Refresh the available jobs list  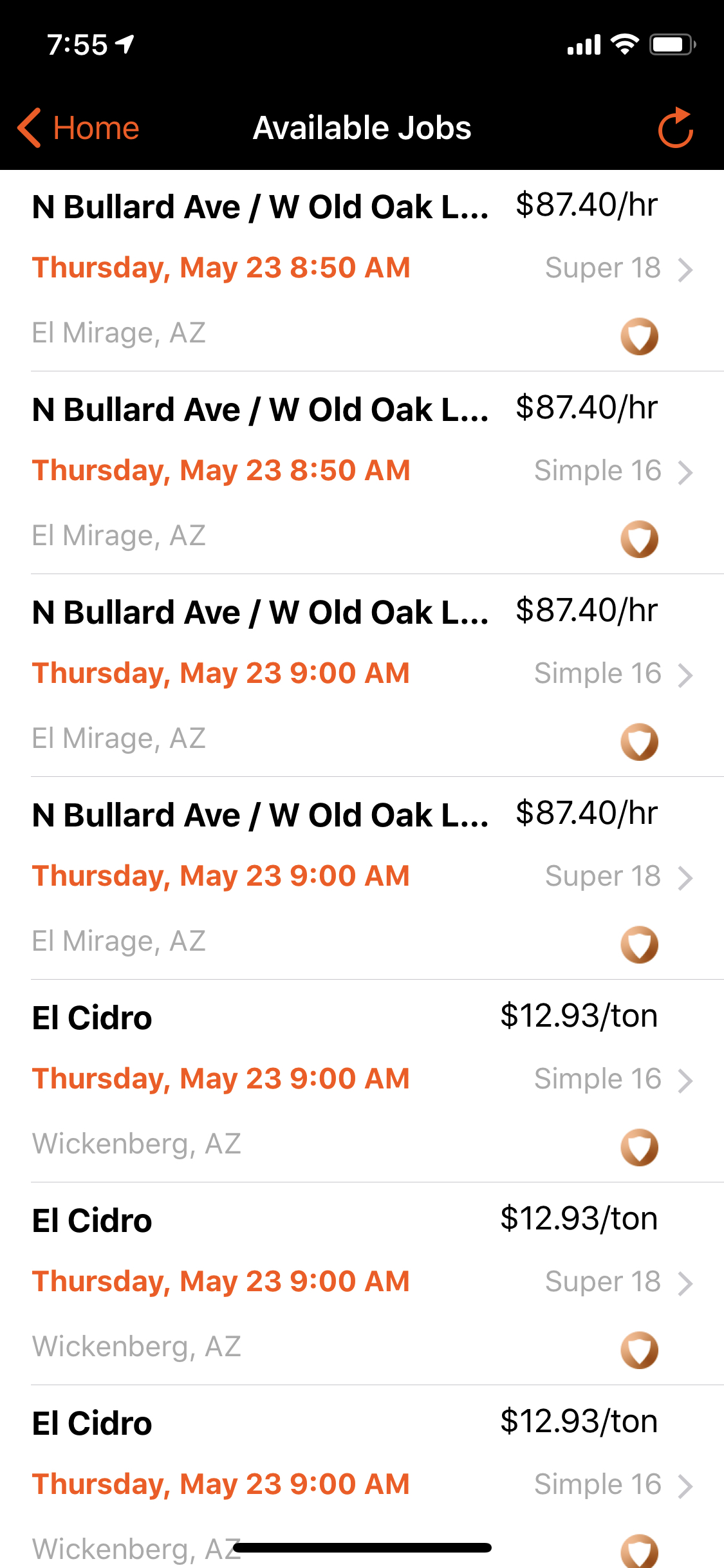pos(675,128)
